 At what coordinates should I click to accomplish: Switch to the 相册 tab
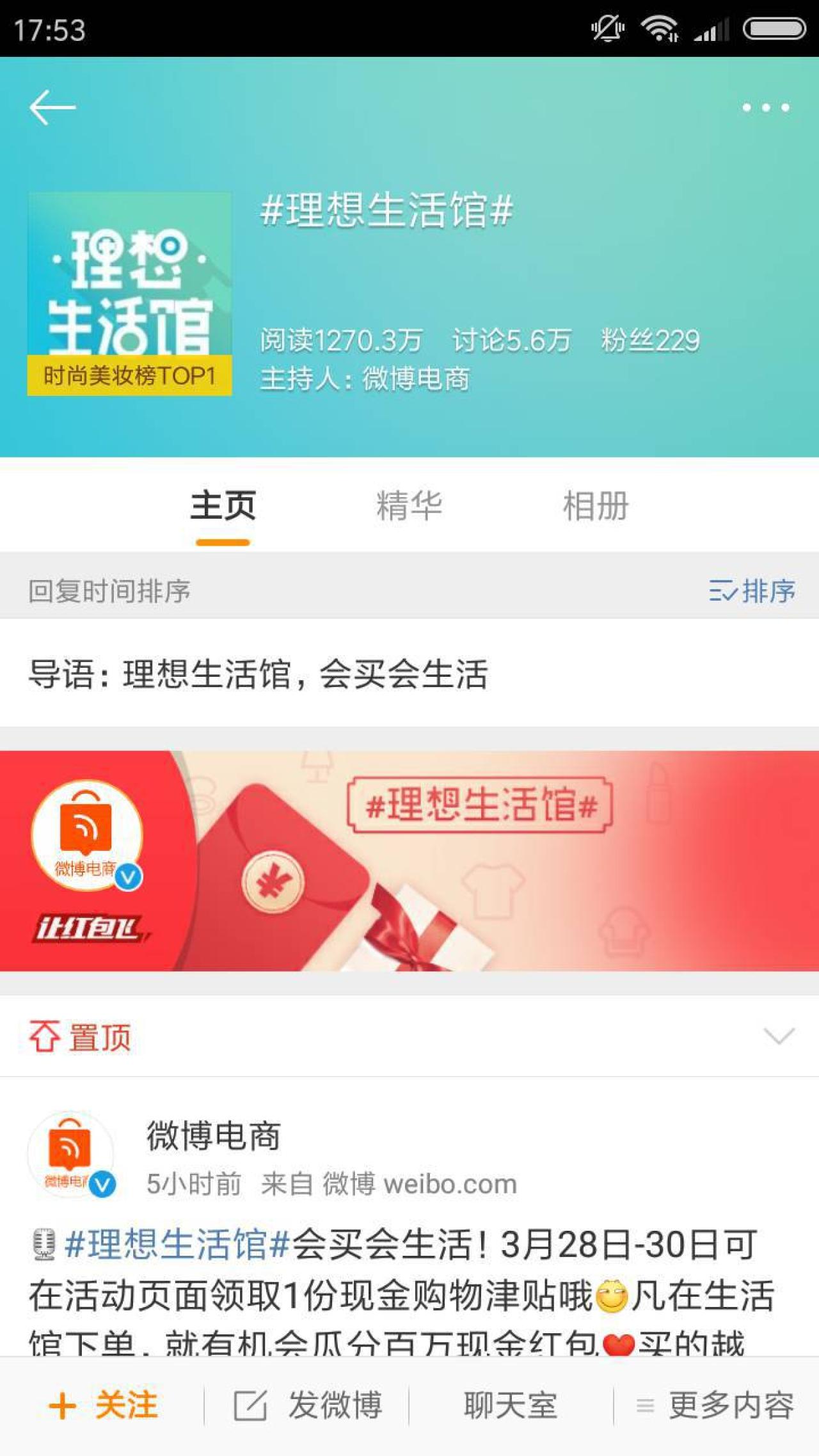point(595,506)
